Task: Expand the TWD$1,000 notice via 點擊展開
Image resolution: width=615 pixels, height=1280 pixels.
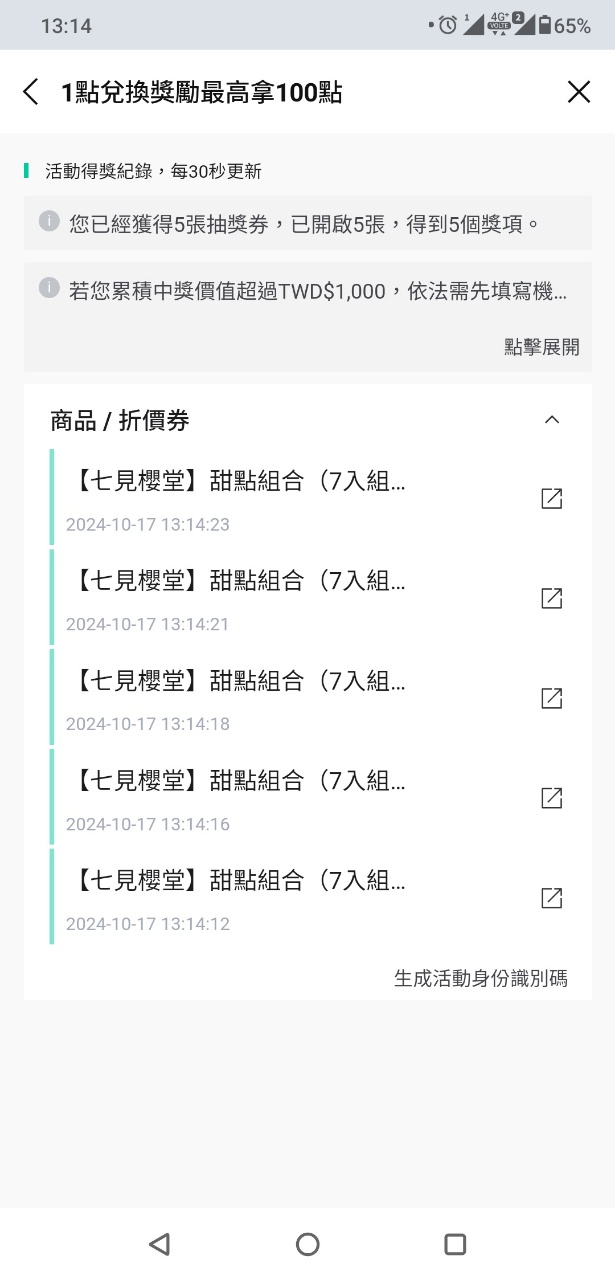Action: pos(541,347)
